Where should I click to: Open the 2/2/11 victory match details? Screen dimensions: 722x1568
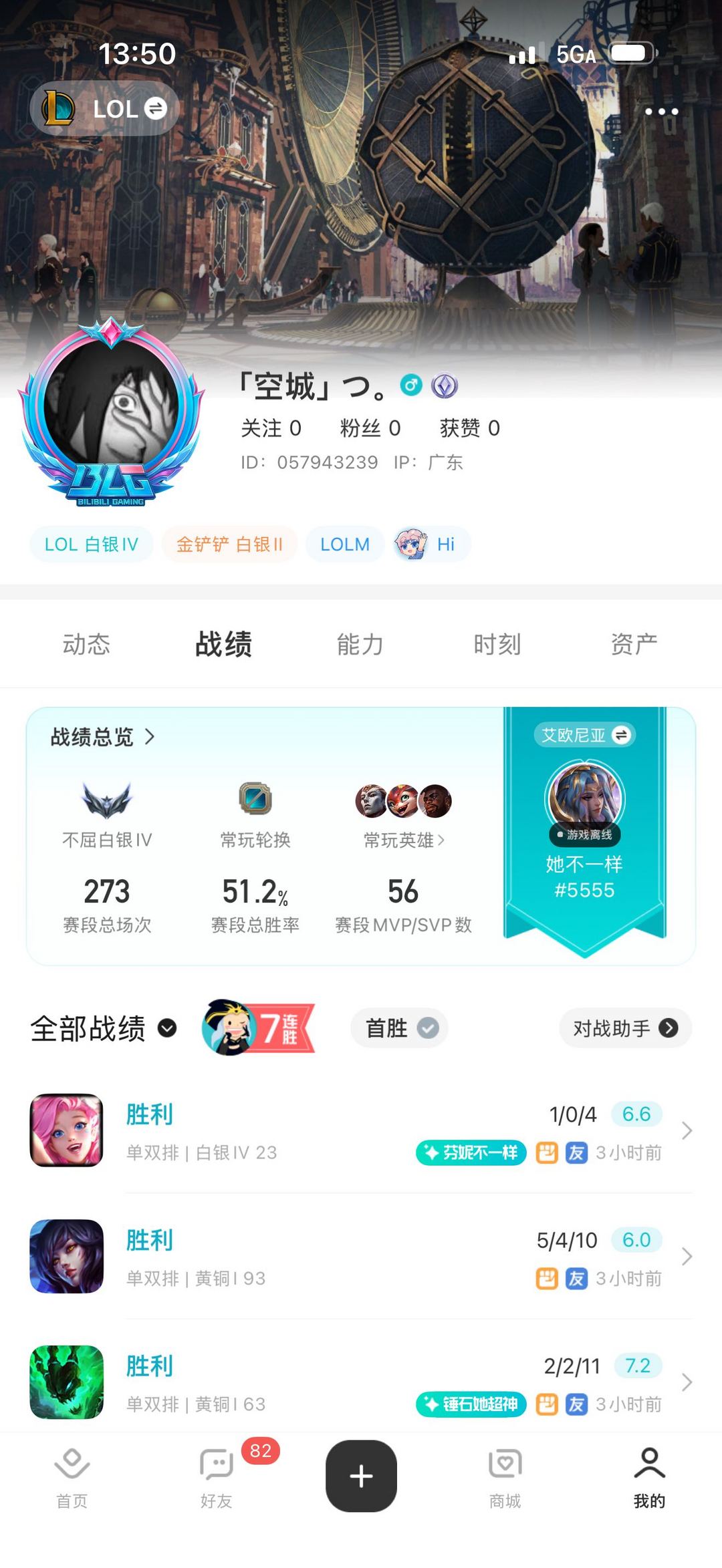(361, 1382)
